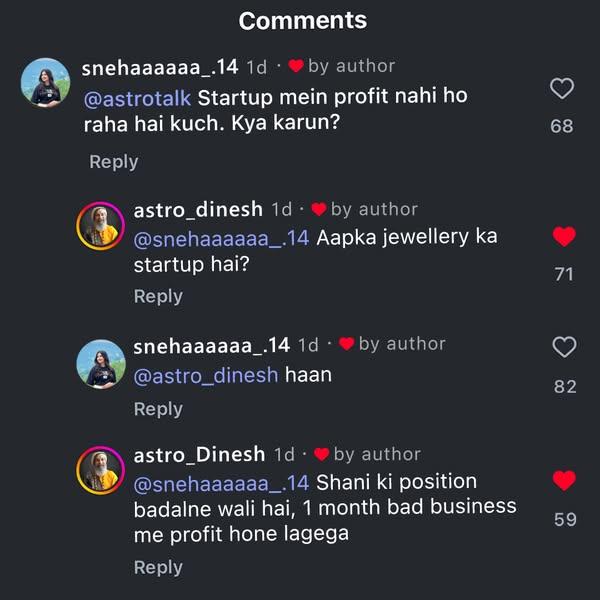Unlike the 'Shani ki position' comment

tap(564, 481)
